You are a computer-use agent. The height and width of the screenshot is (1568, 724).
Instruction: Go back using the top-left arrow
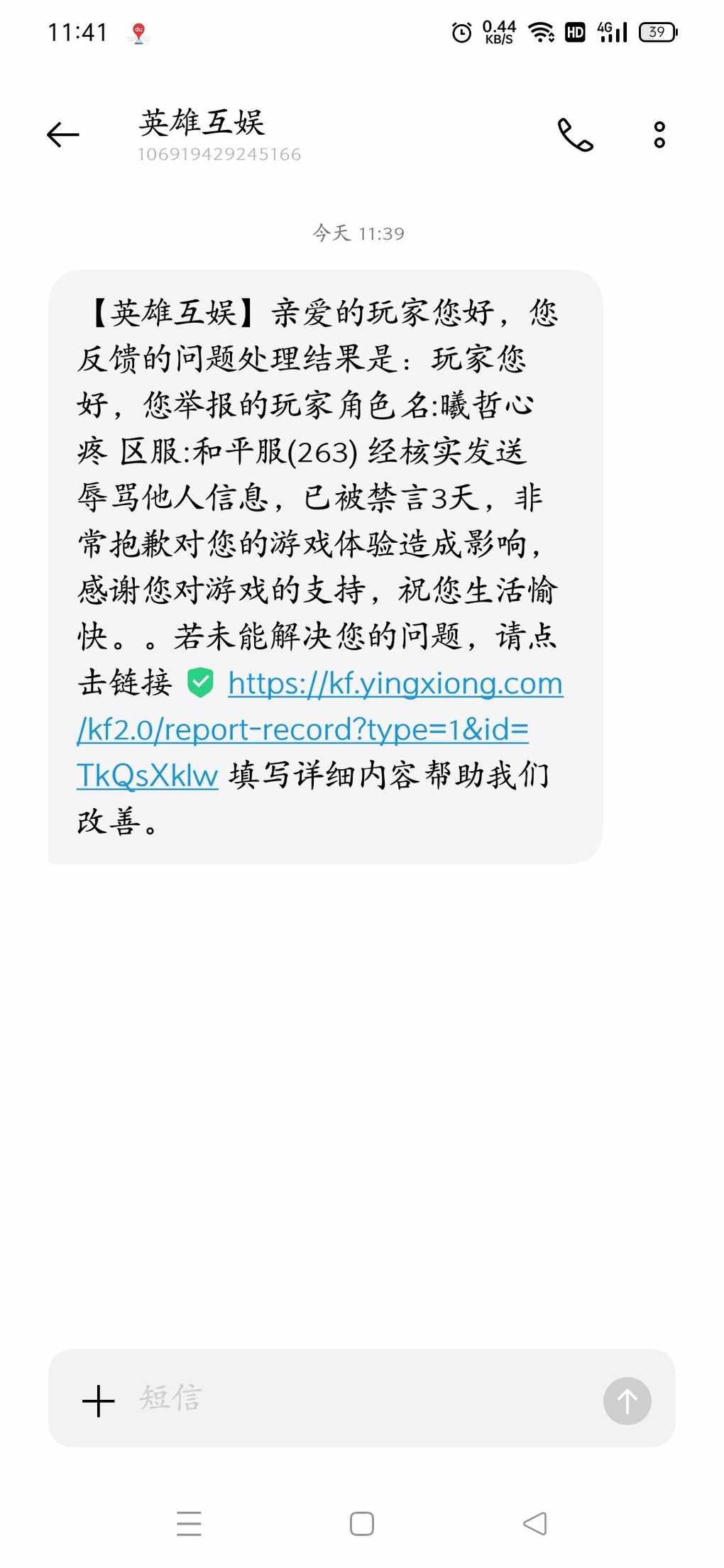62,135
